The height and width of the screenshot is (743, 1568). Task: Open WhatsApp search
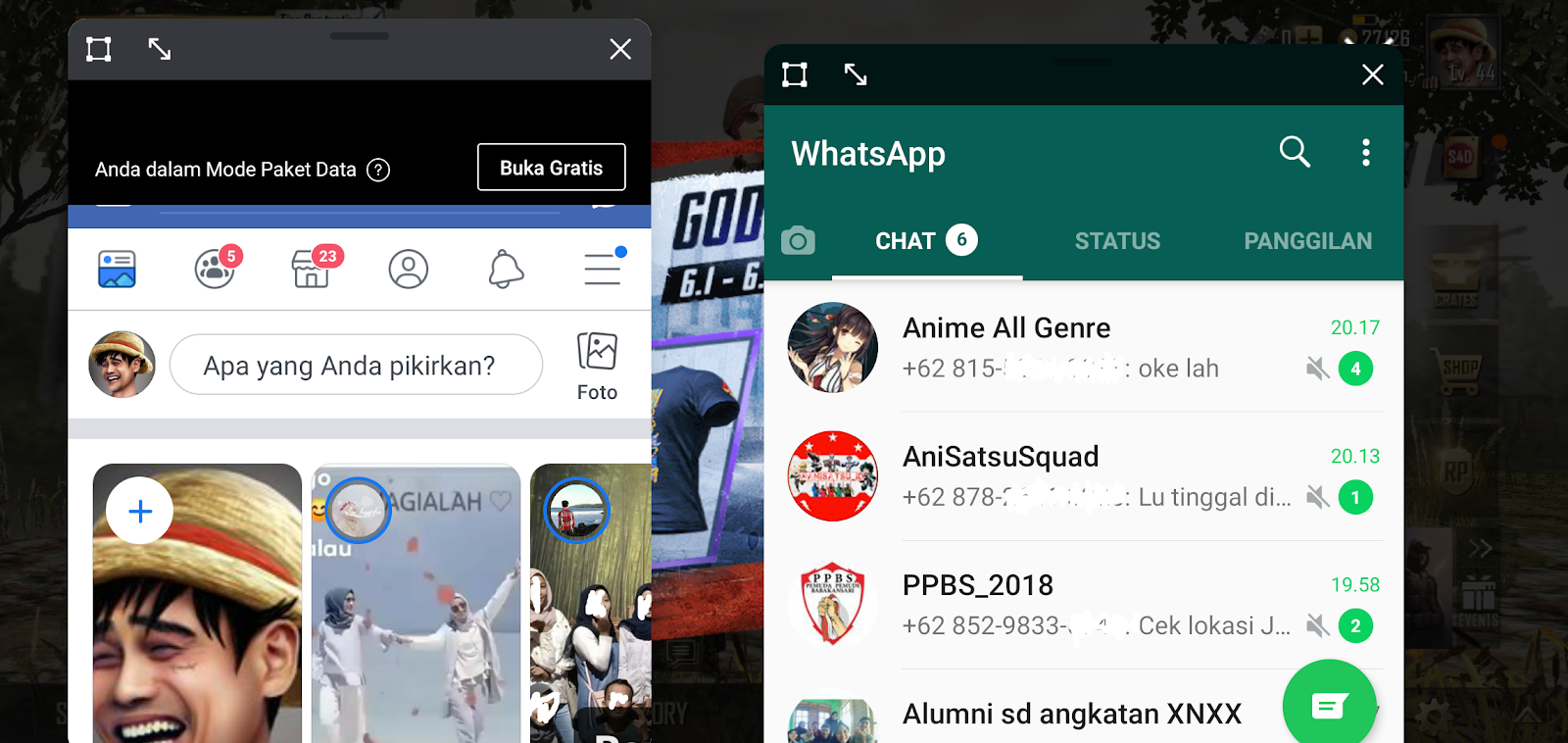tap(1295, 152)
